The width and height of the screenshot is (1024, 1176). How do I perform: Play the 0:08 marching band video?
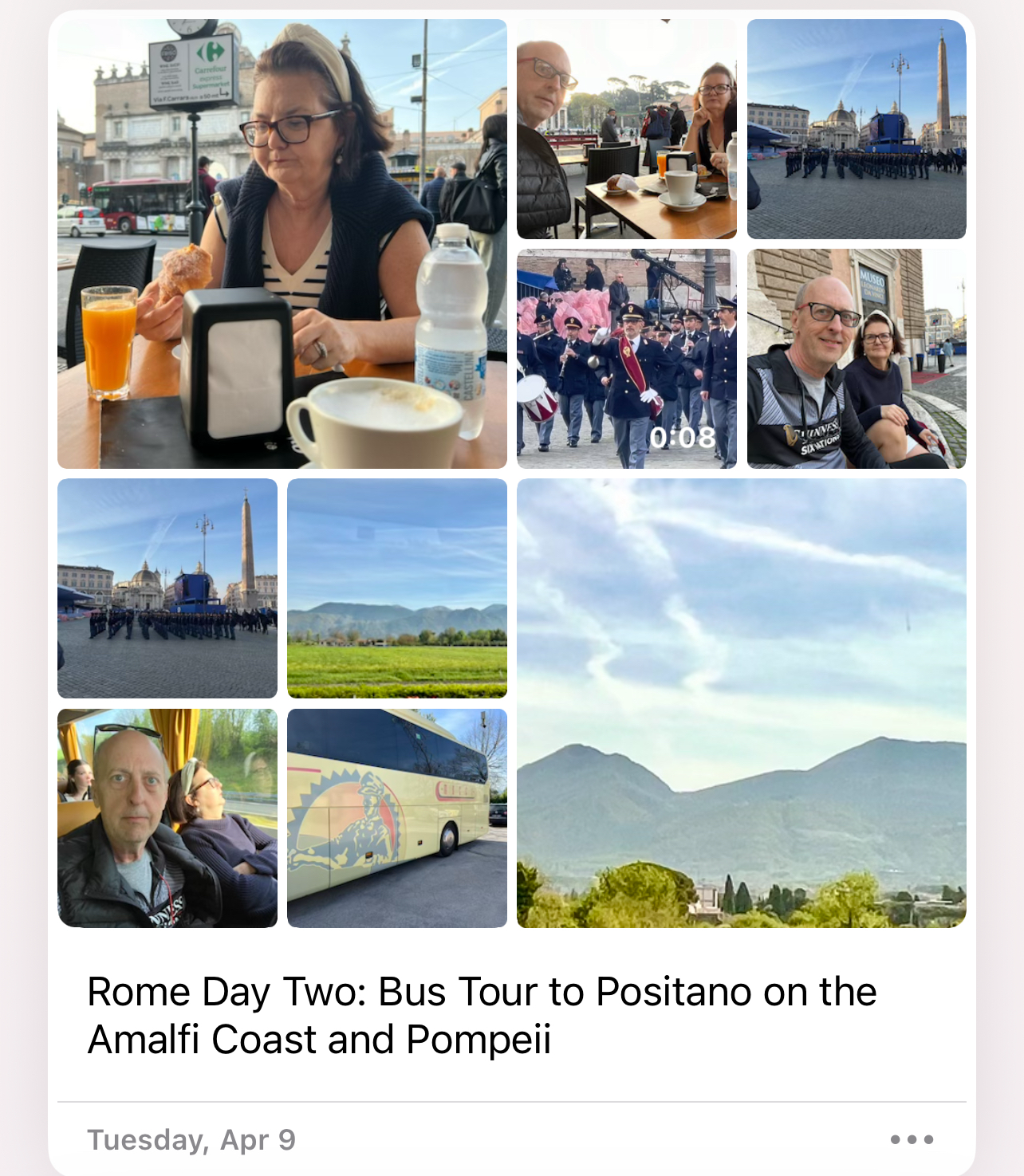(x=627, y=359)
